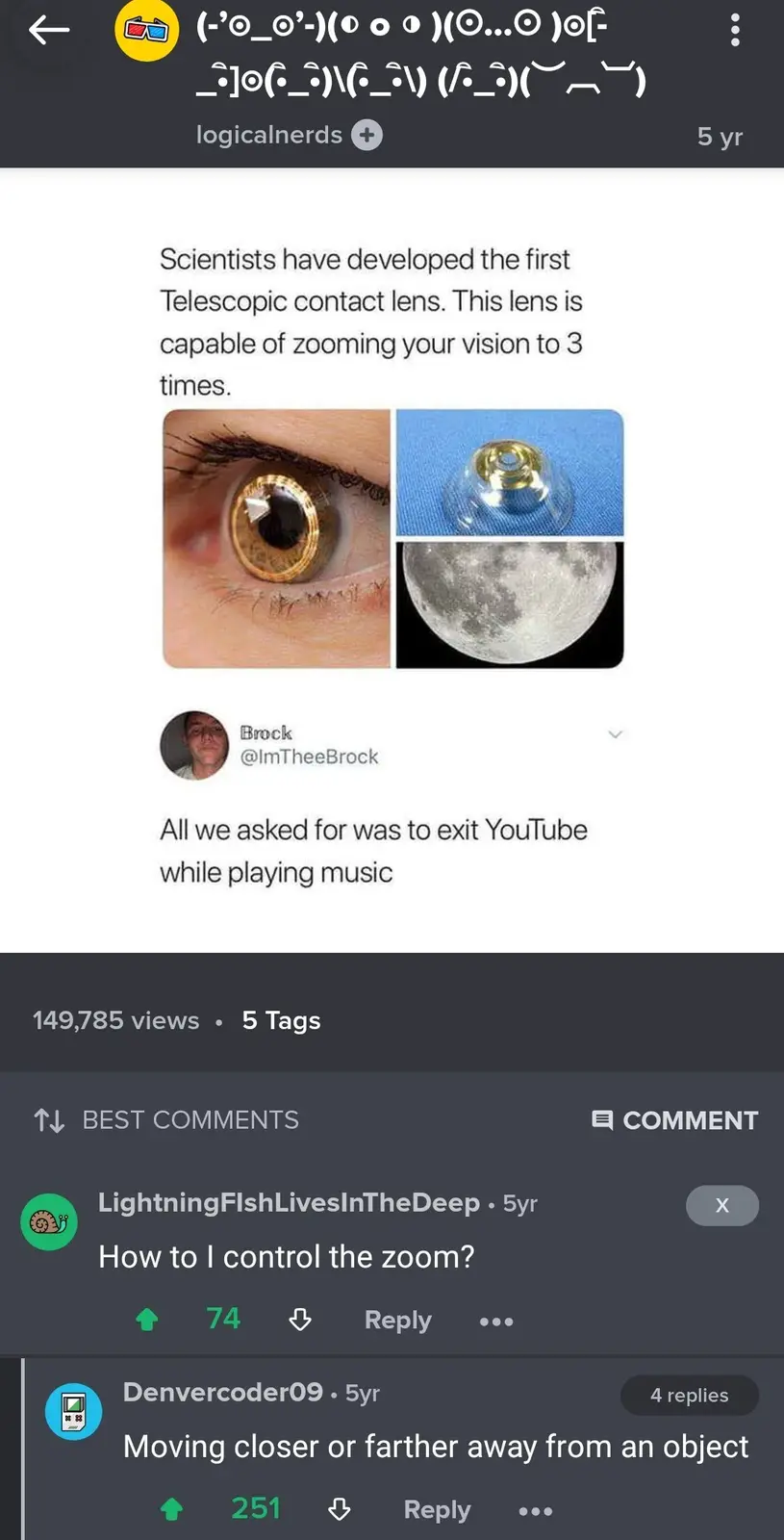Reply to LightningFIshLivesInTheDeep's comment
Image resolution: width=784 pixels, height=1540 pixels.
tap(397, 1320)
